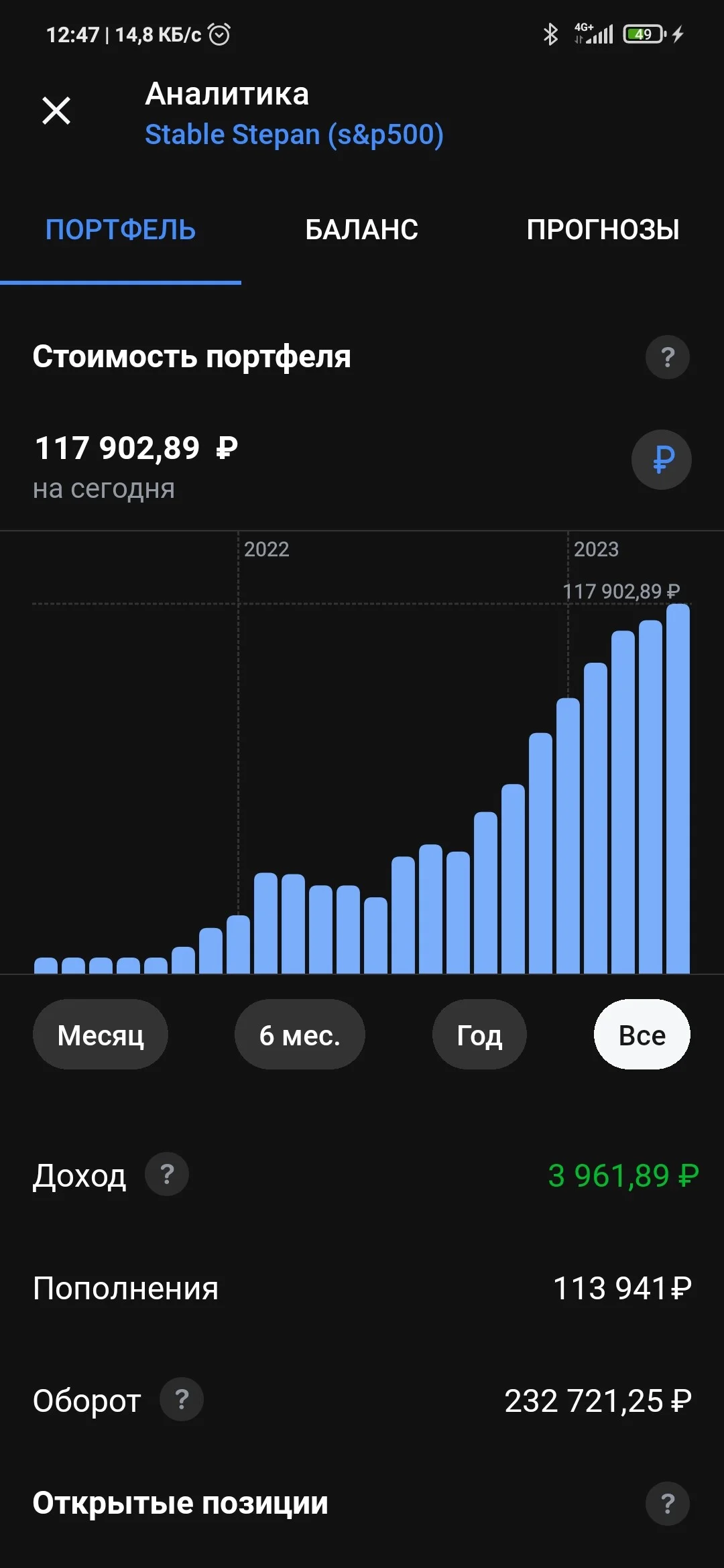Close the Аналитика screen
724x1568 pixels.
click(x=56, y=111)
